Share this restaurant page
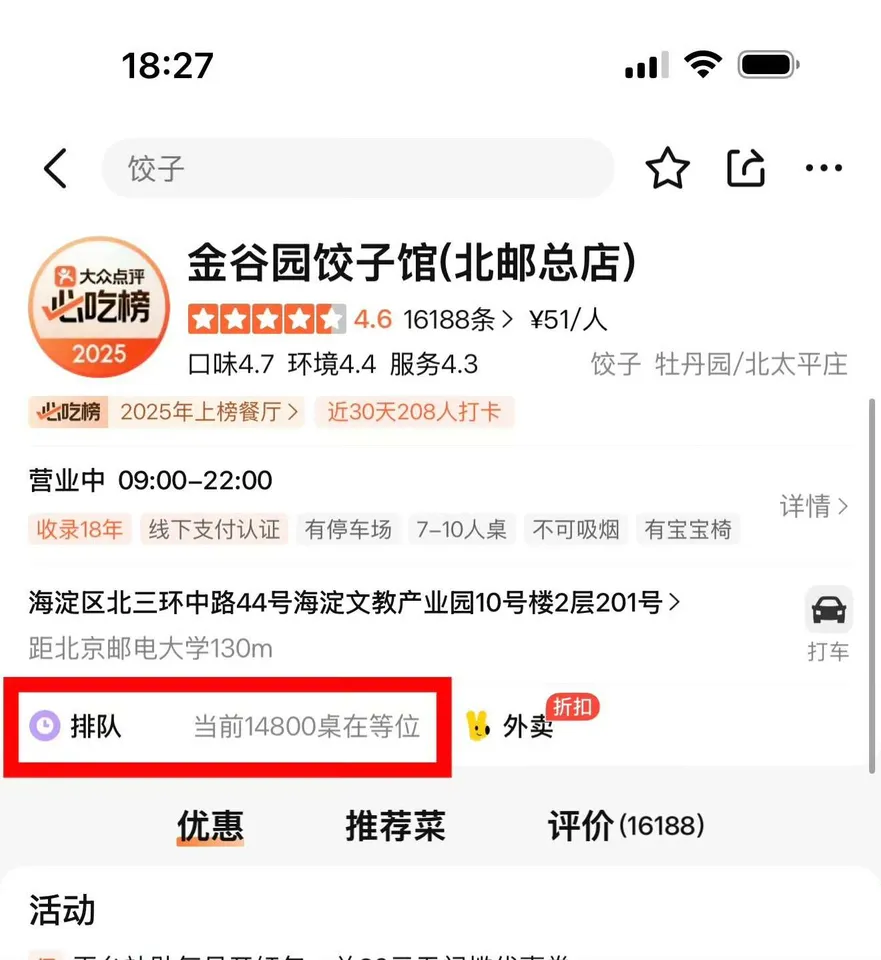881x960 pixels. 746,168
